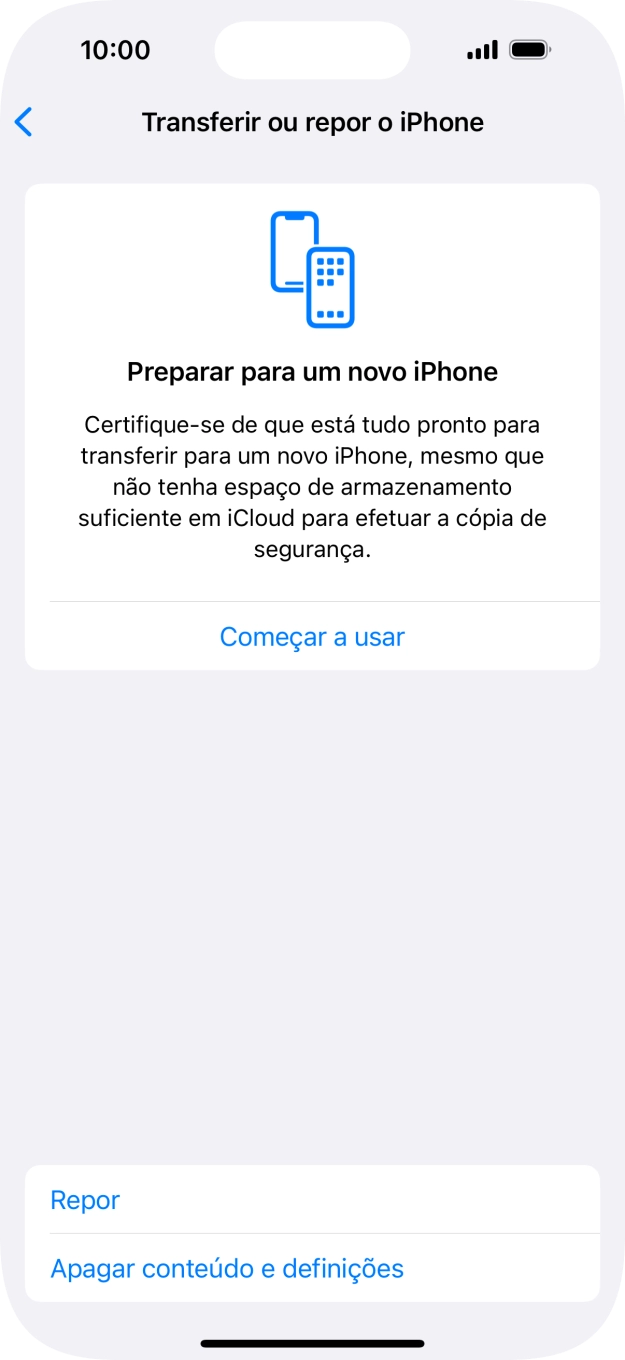
Task: Open the Repor option
Action: (86, 1200)
